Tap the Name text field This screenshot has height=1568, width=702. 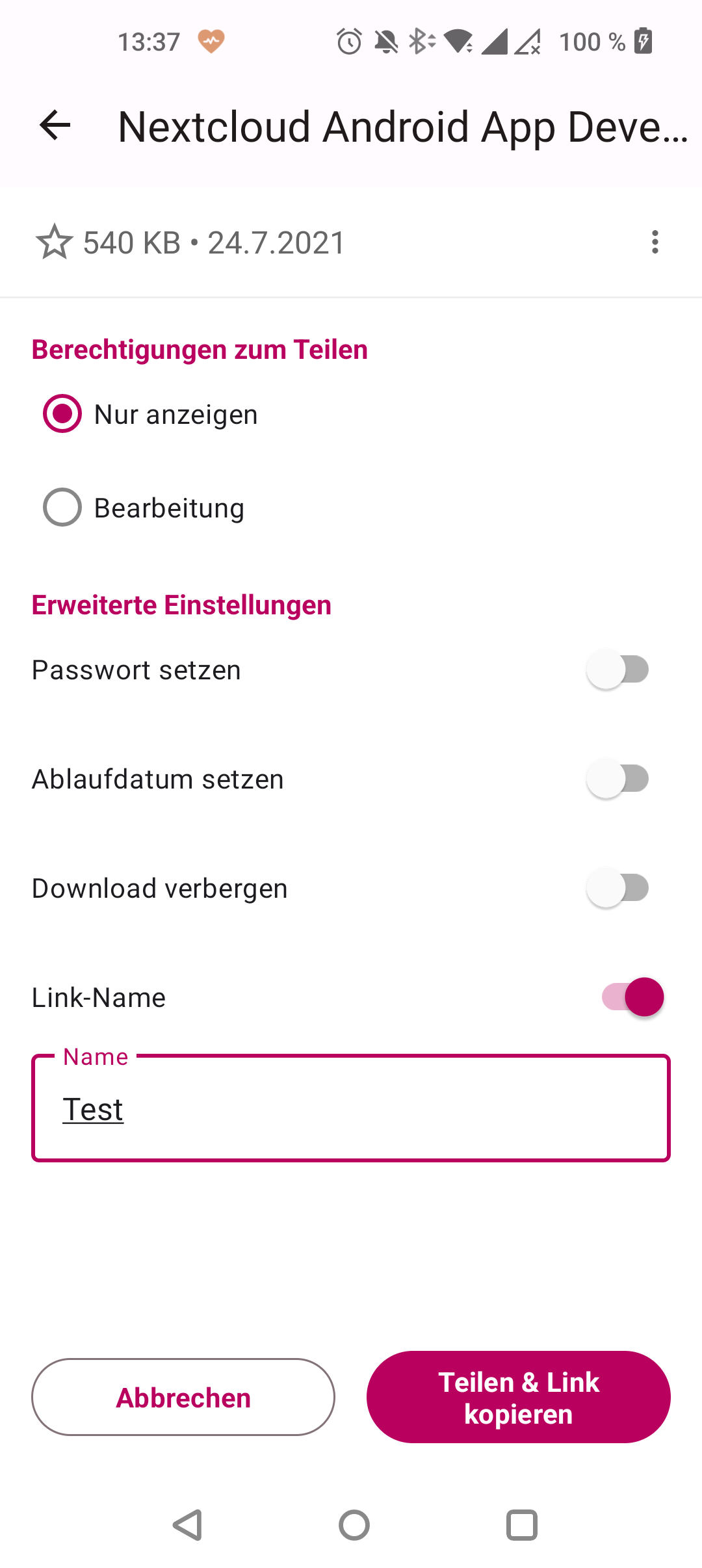351,1109
